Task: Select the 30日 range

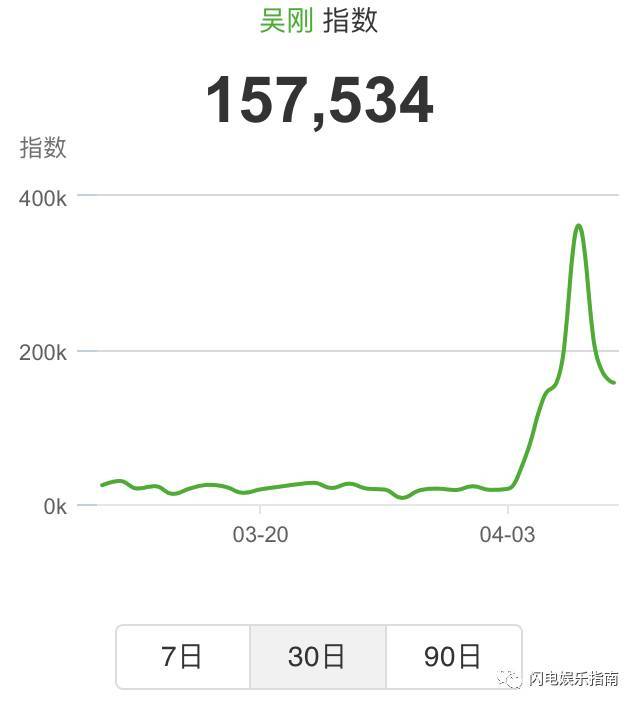Action: click(317, 657)
